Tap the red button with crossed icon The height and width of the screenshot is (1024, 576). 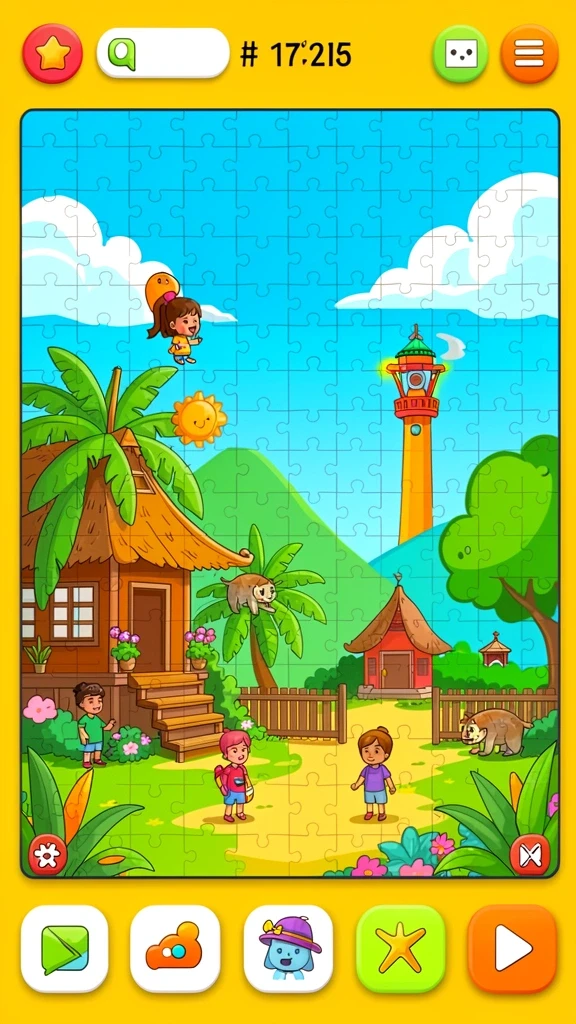click(530, 854)
